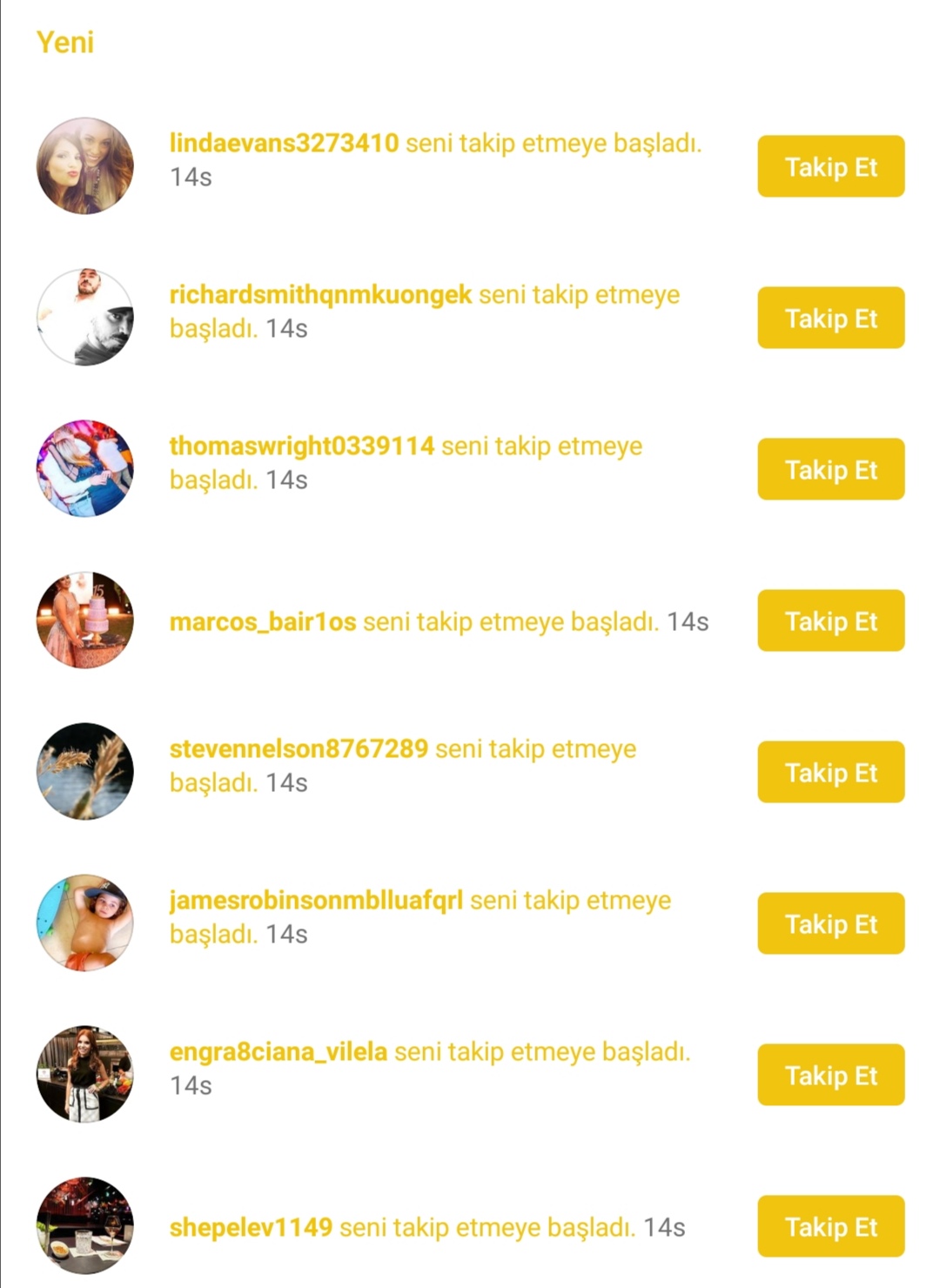This screenshot has height=1288, width=940.
Task: Open the marcos_bair1os username link
Action: [263, 622]
